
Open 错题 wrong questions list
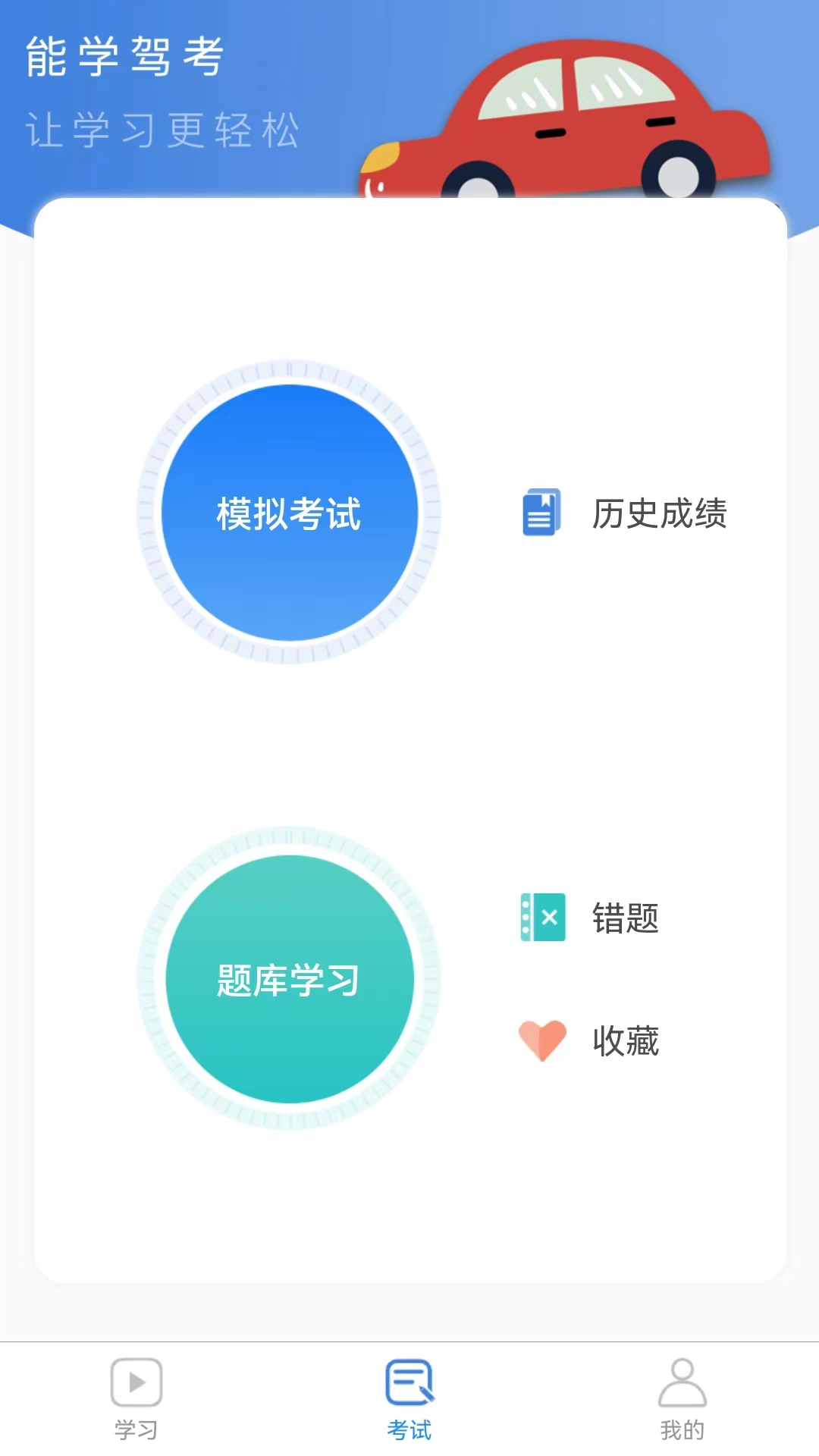(590, 918)
